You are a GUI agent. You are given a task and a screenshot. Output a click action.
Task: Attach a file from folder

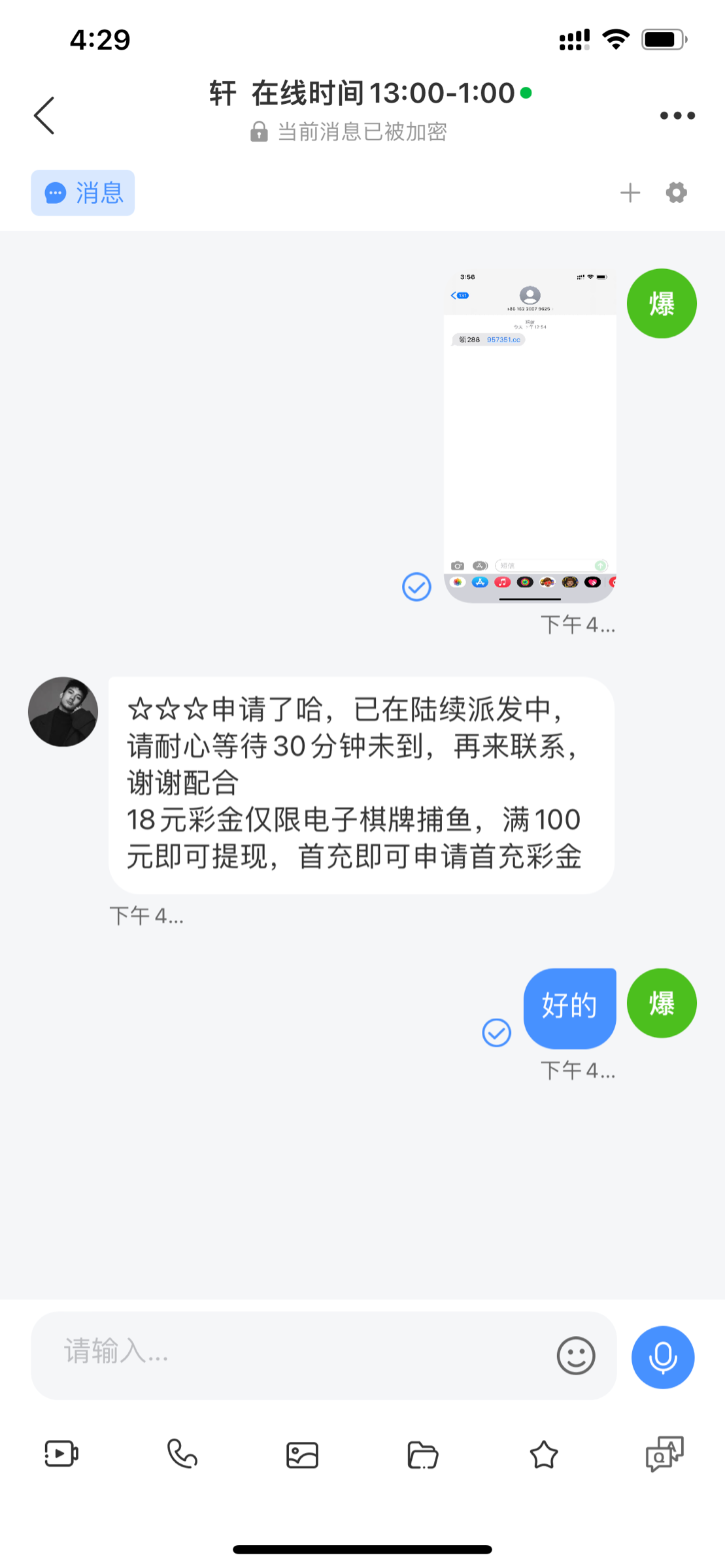pyautogui.click(x=423, y=1455)
